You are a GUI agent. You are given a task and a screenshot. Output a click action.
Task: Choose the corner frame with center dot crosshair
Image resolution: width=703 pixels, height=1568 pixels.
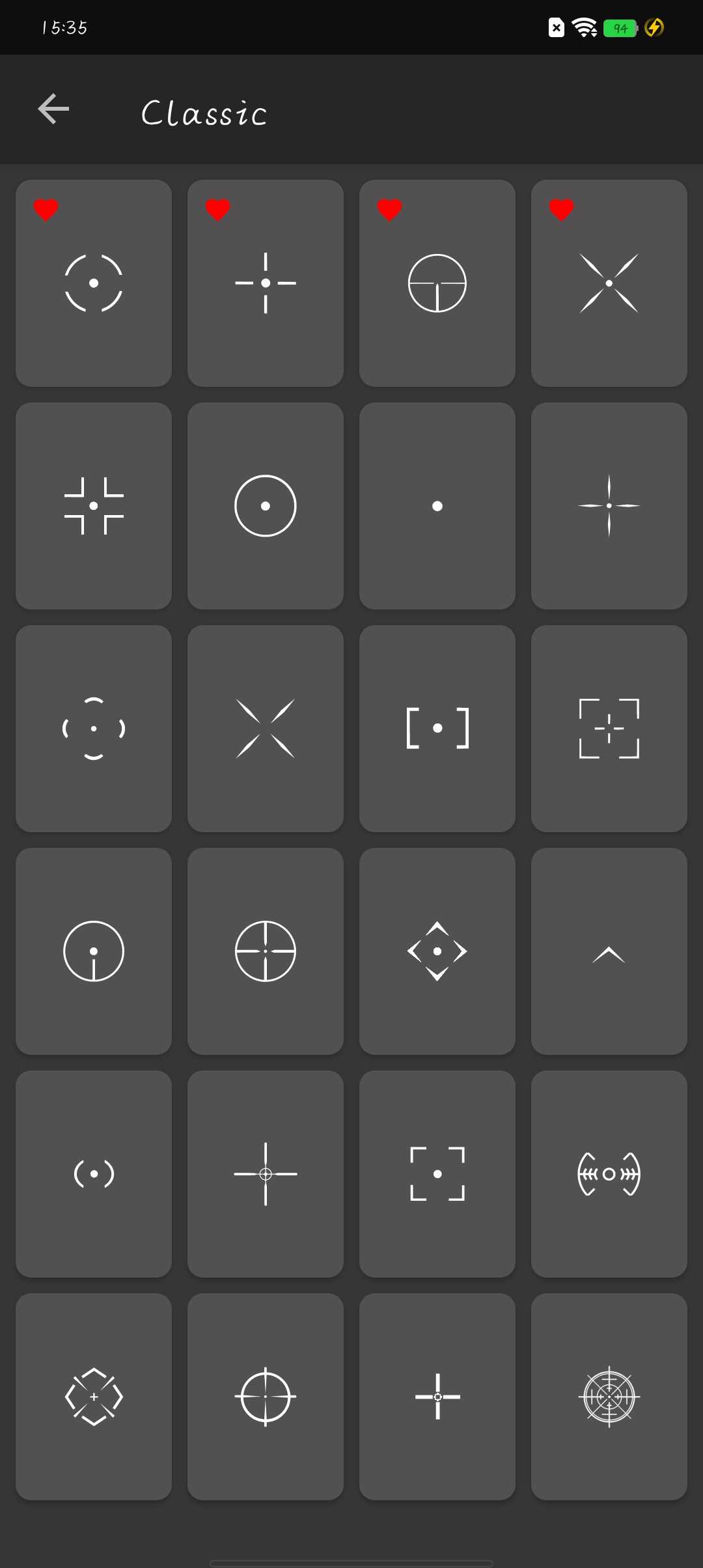coord(437,1174)
